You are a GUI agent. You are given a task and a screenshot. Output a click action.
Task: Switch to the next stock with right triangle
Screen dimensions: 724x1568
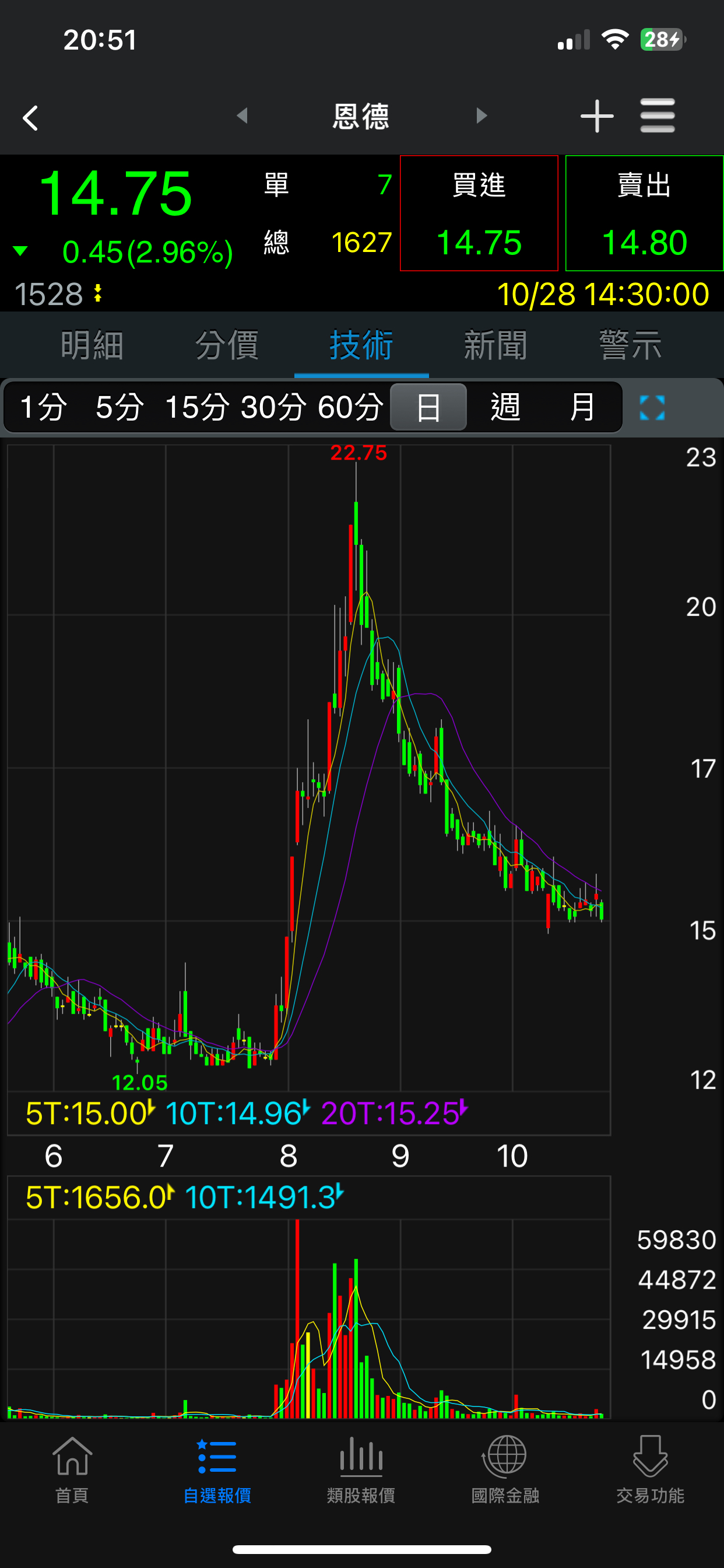click(x=482, y=116)
